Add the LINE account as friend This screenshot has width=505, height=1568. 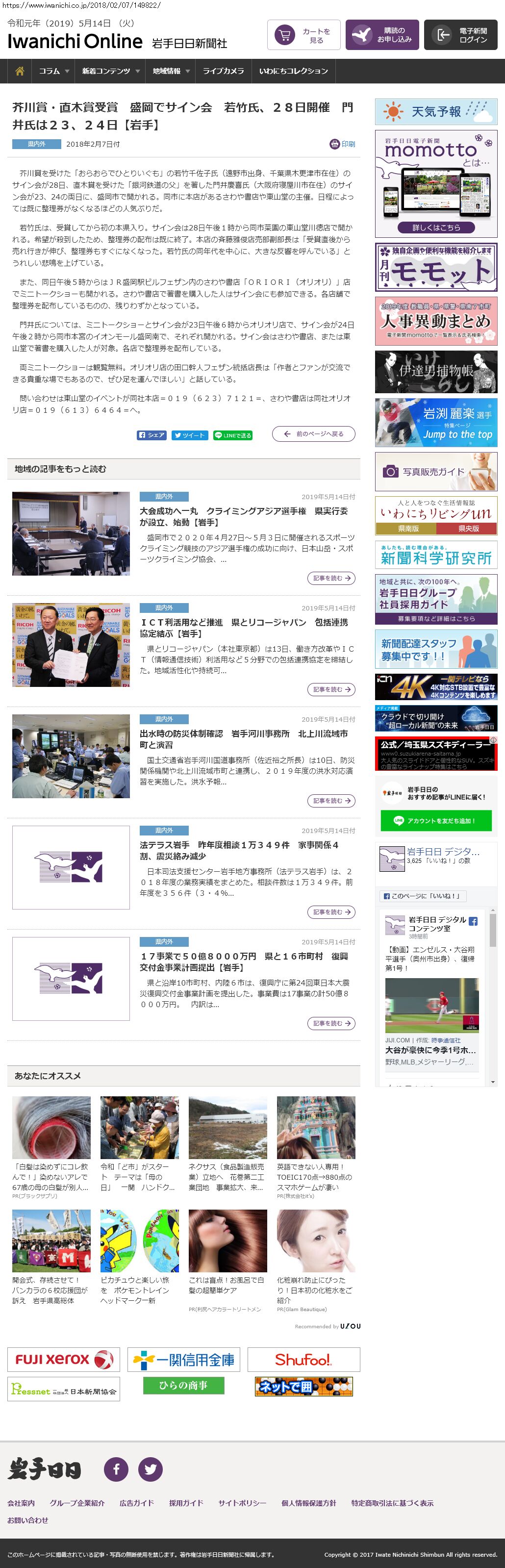[436, 820]
